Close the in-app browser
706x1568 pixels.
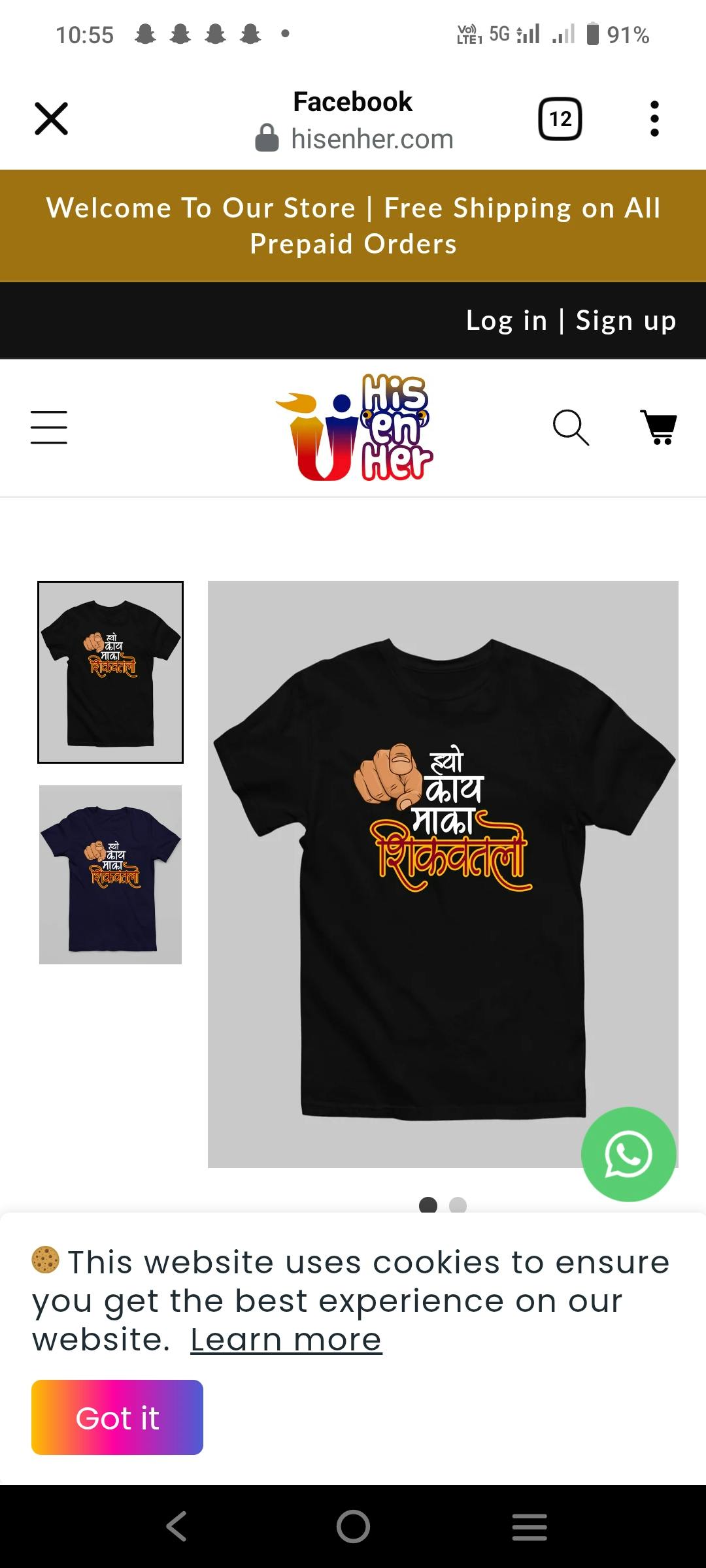(x=51, y=119)
